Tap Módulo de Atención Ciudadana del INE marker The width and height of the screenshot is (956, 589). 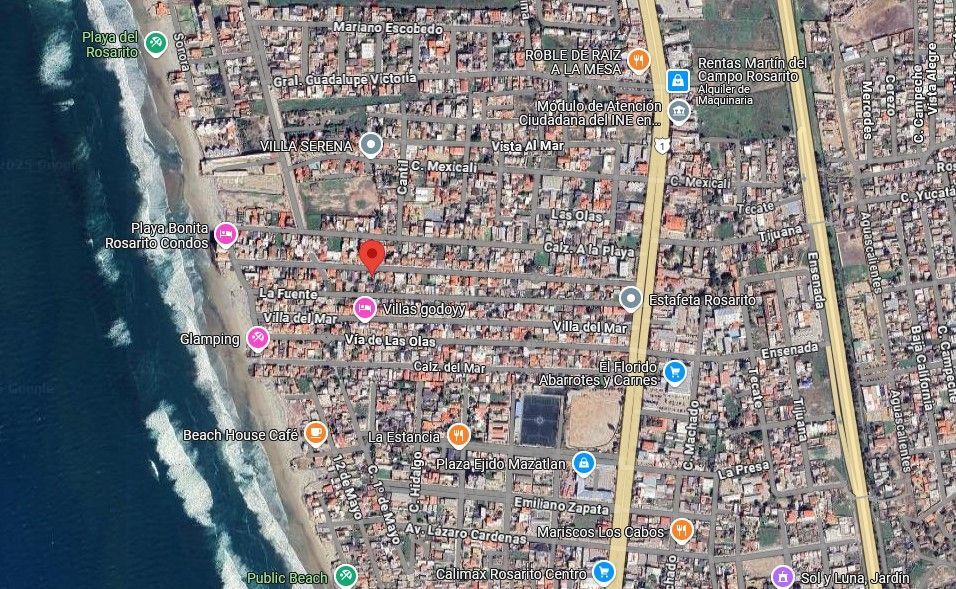[x=679, y=112]
